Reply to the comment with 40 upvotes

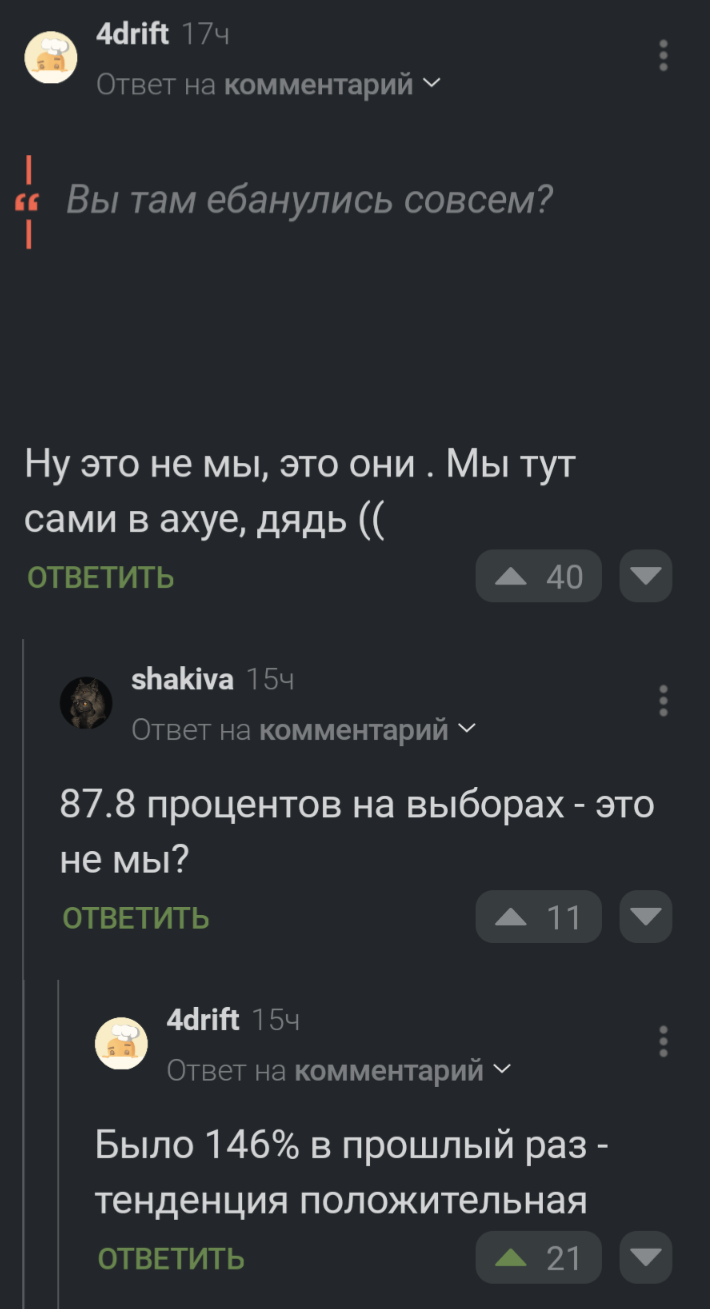click(x=100, y=577)
